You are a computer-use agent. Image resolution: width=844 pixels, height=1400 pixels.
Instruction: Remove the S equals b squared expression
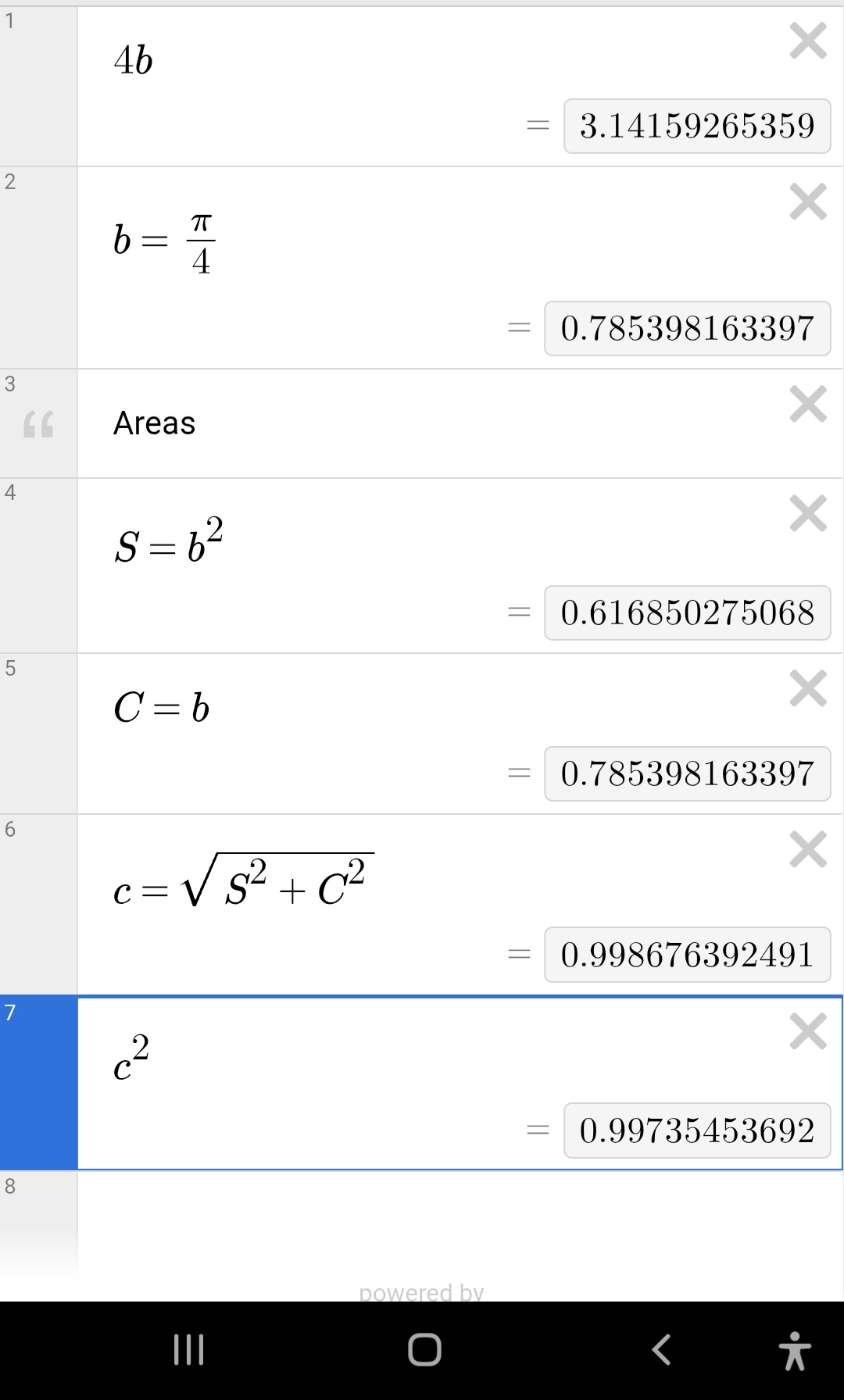(x=808, y=514)
